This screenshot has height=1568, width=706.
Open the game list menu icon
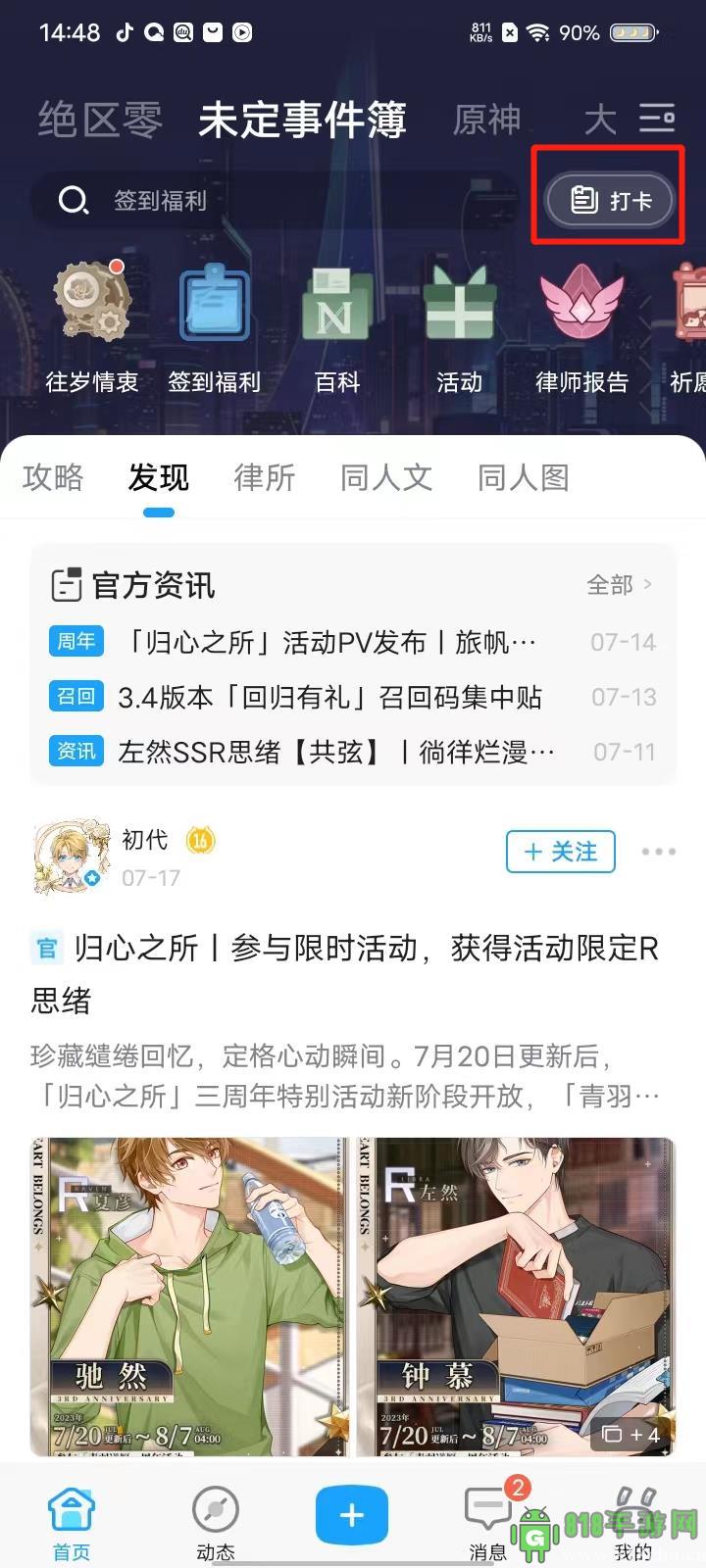coord(656,119)
